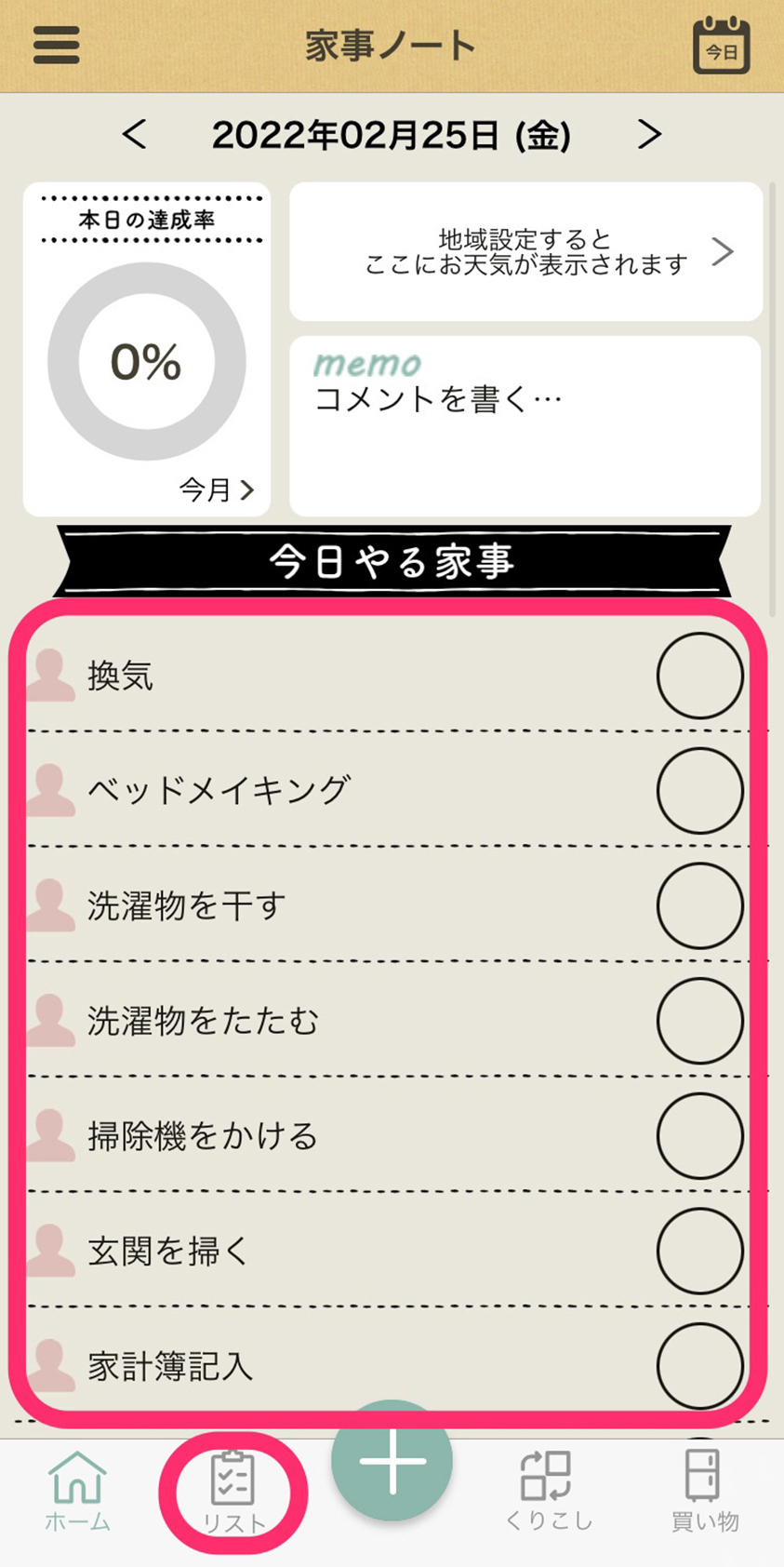Check the 玄関を掃く chore

pyautogui.click(x=699, y=1251)
